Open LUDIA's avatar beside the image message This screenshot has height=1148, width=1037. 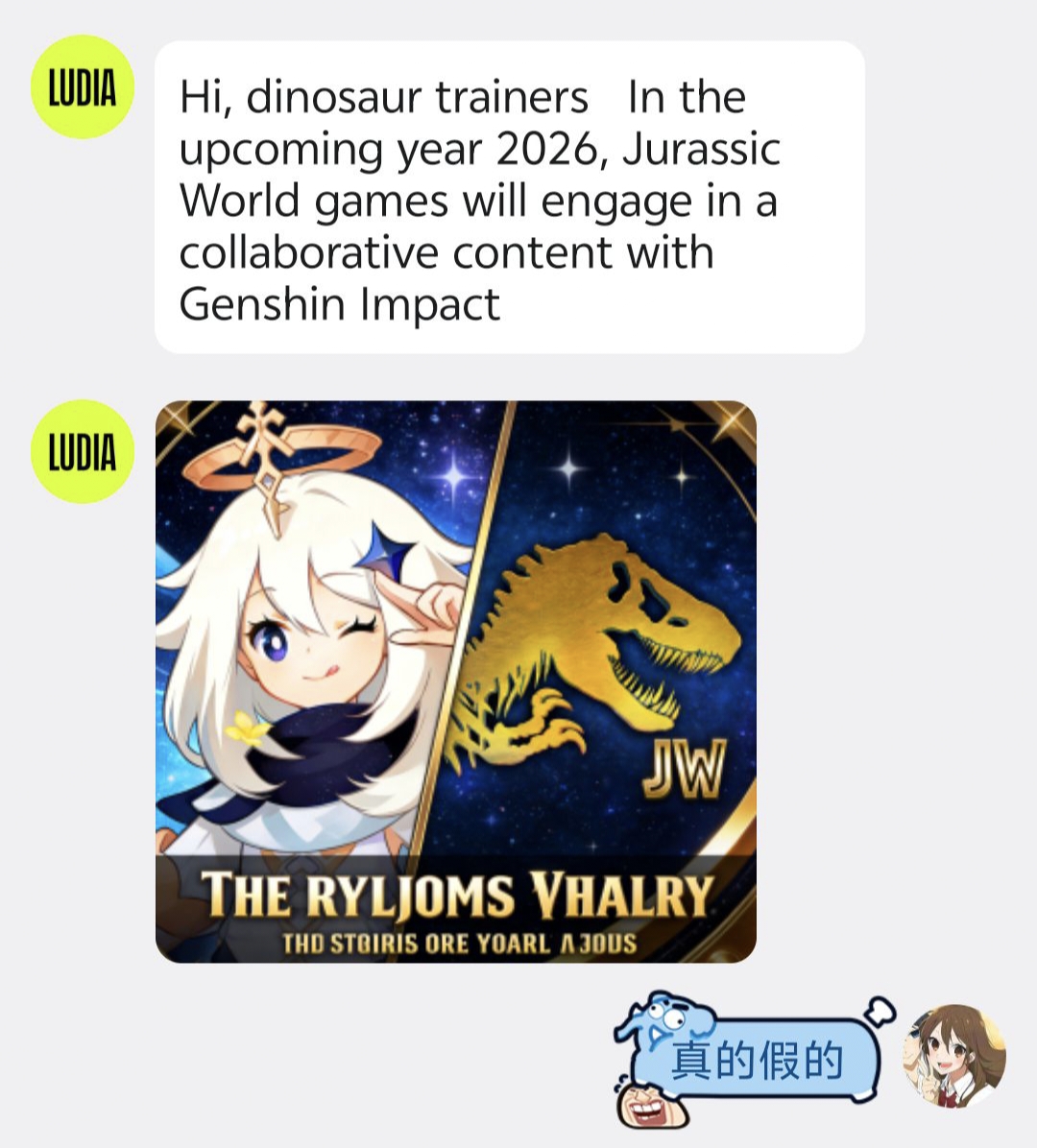pos(83,452)
